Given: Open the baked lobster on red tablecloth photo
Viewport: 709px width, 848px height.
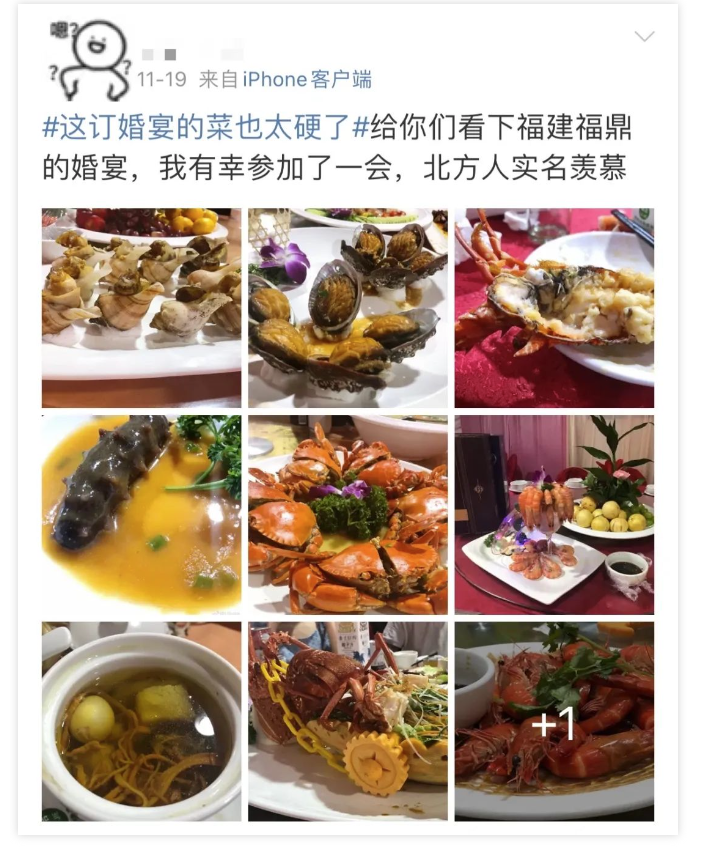Looking at the screenshot, I should click(554, 307).
